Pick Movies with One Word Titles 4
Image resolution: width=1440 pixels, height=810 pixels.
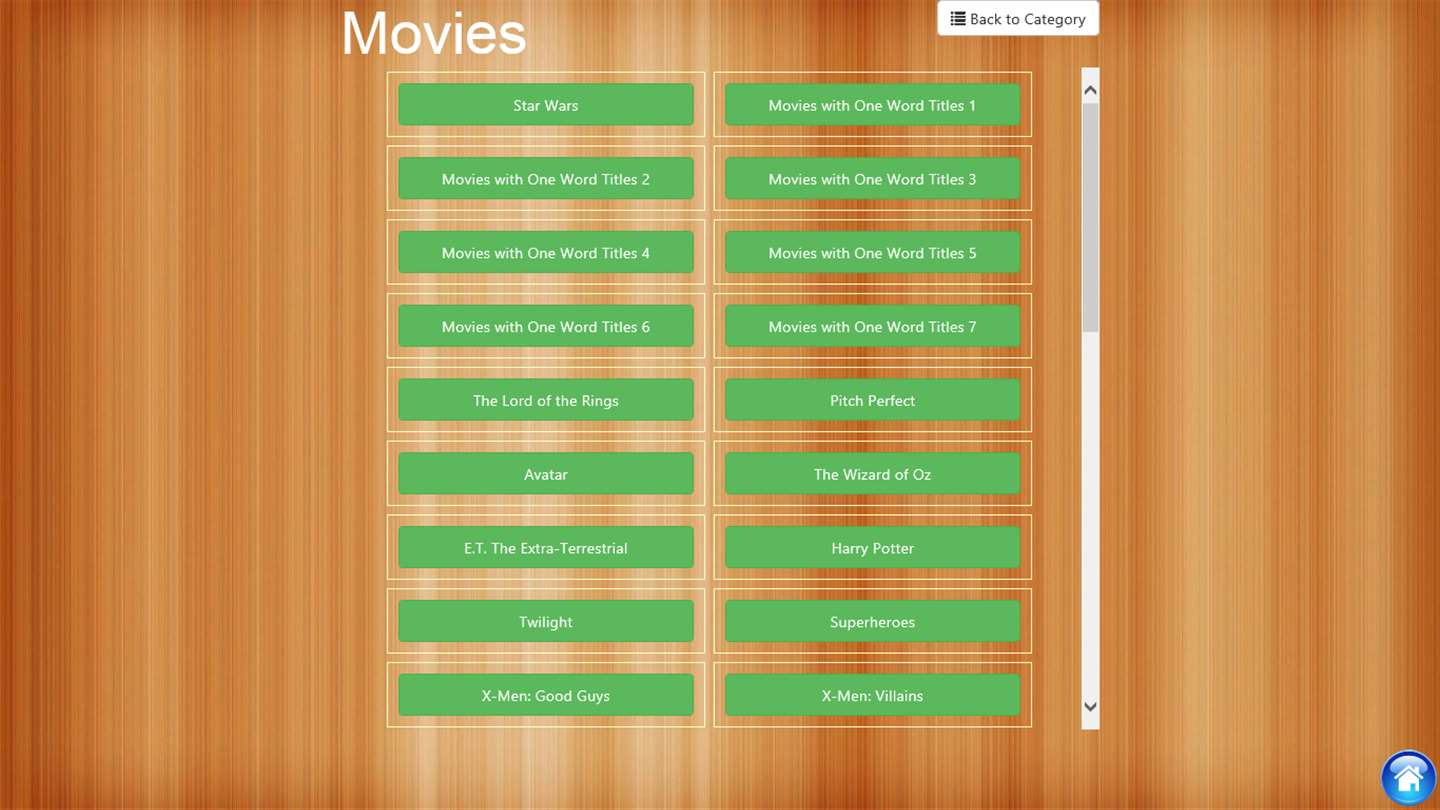tap(545, 253)
